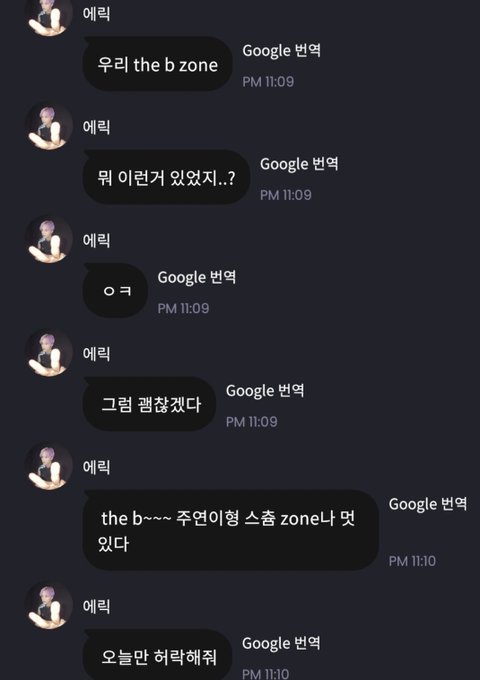480x680 pixels.
Task: Open 에릭's avatar above the "ㅇㅋ" message
Action: click(x=49, y=239)
